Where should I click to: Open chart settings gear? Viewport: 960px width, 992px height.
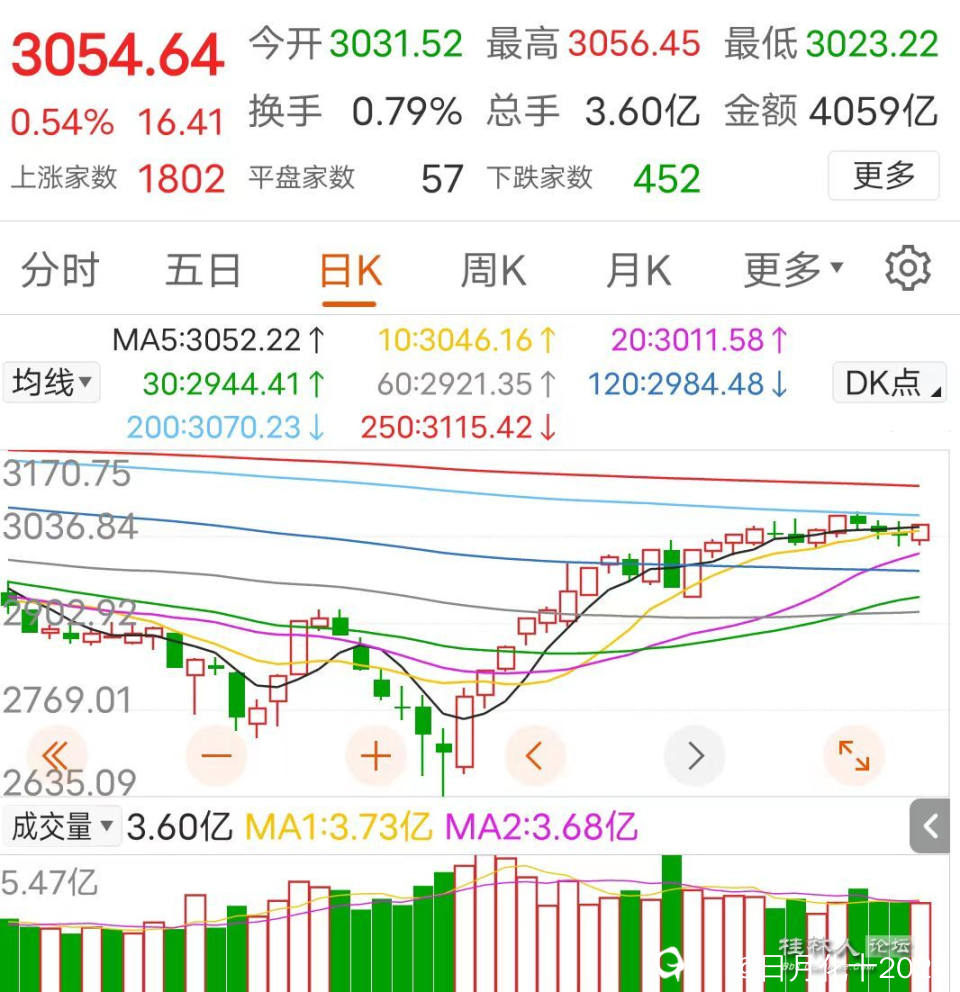(908, 269)
